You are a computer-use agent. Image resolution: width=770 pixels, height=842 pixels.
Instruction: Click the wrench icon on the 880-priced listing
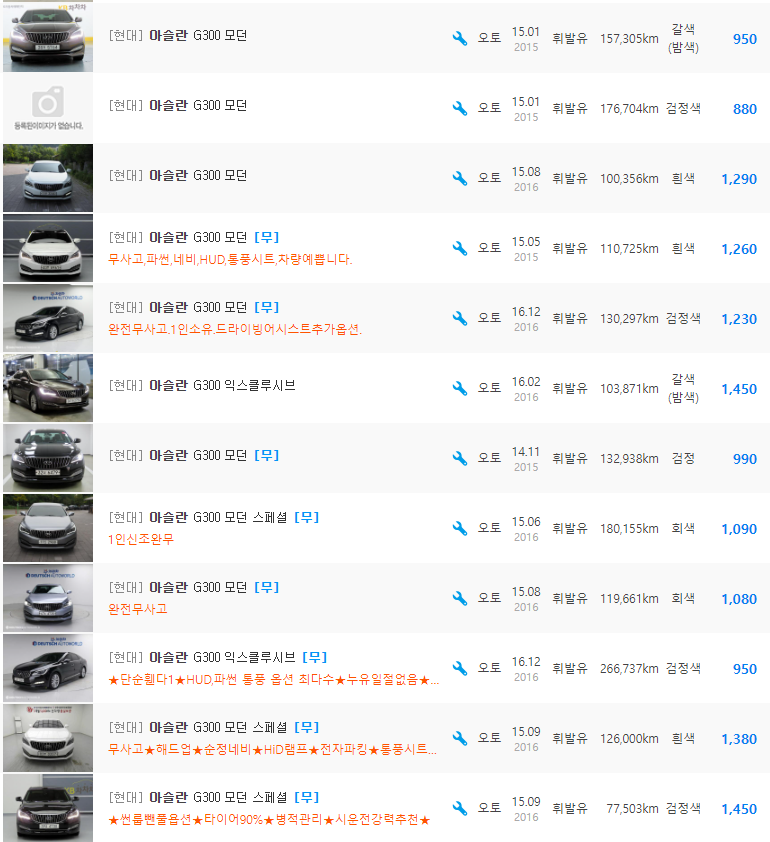point(459,107)
